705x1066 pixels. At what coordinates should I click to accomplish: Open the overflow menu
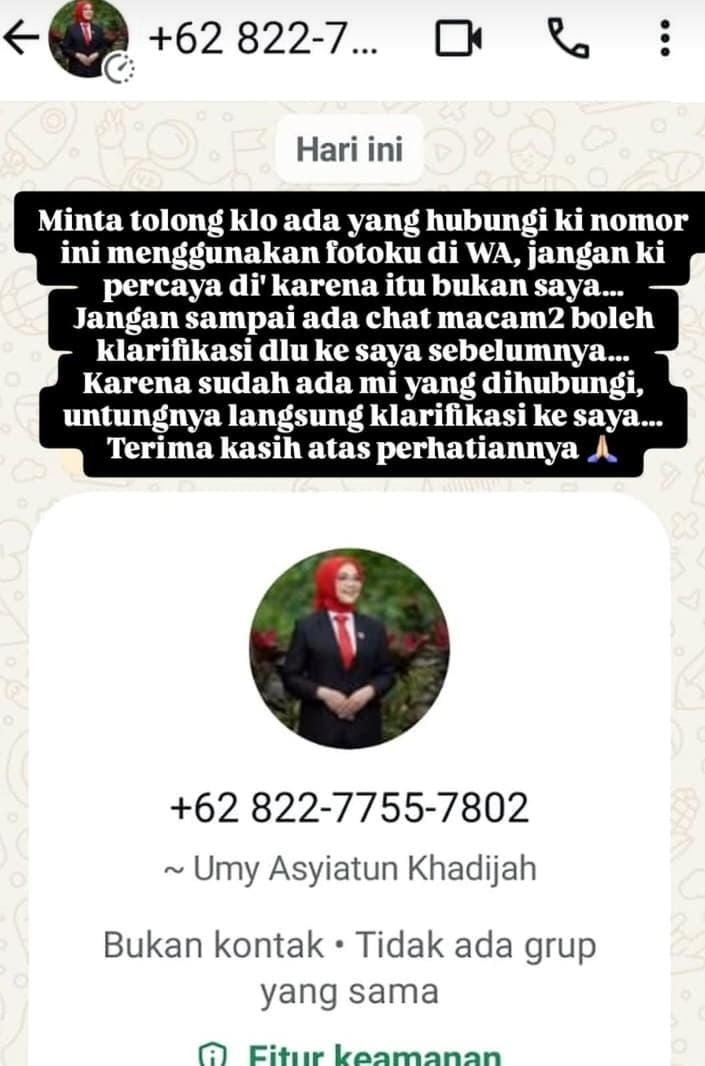[x=665, y=39]
